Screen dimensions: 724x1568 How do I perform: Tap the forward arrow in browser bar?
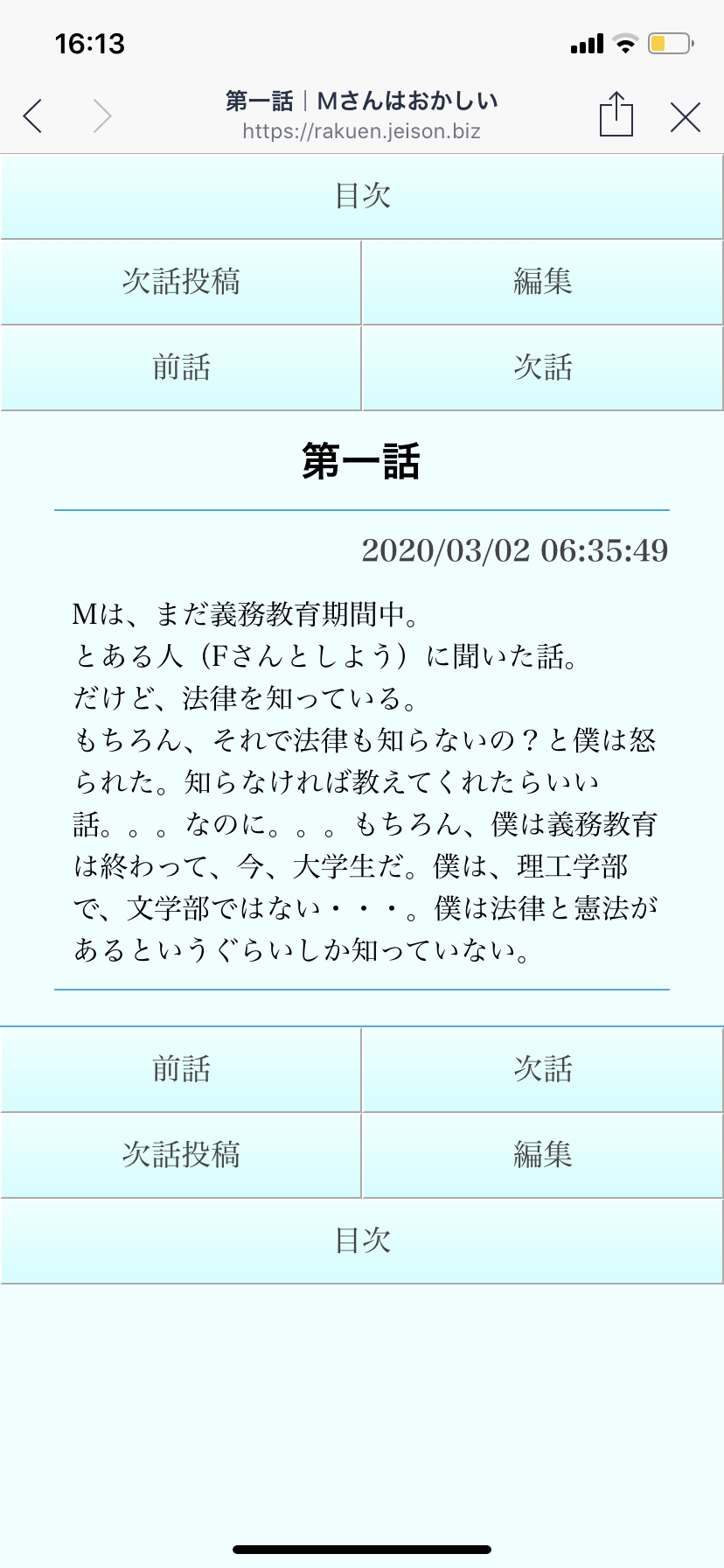(x=102, y=115)
